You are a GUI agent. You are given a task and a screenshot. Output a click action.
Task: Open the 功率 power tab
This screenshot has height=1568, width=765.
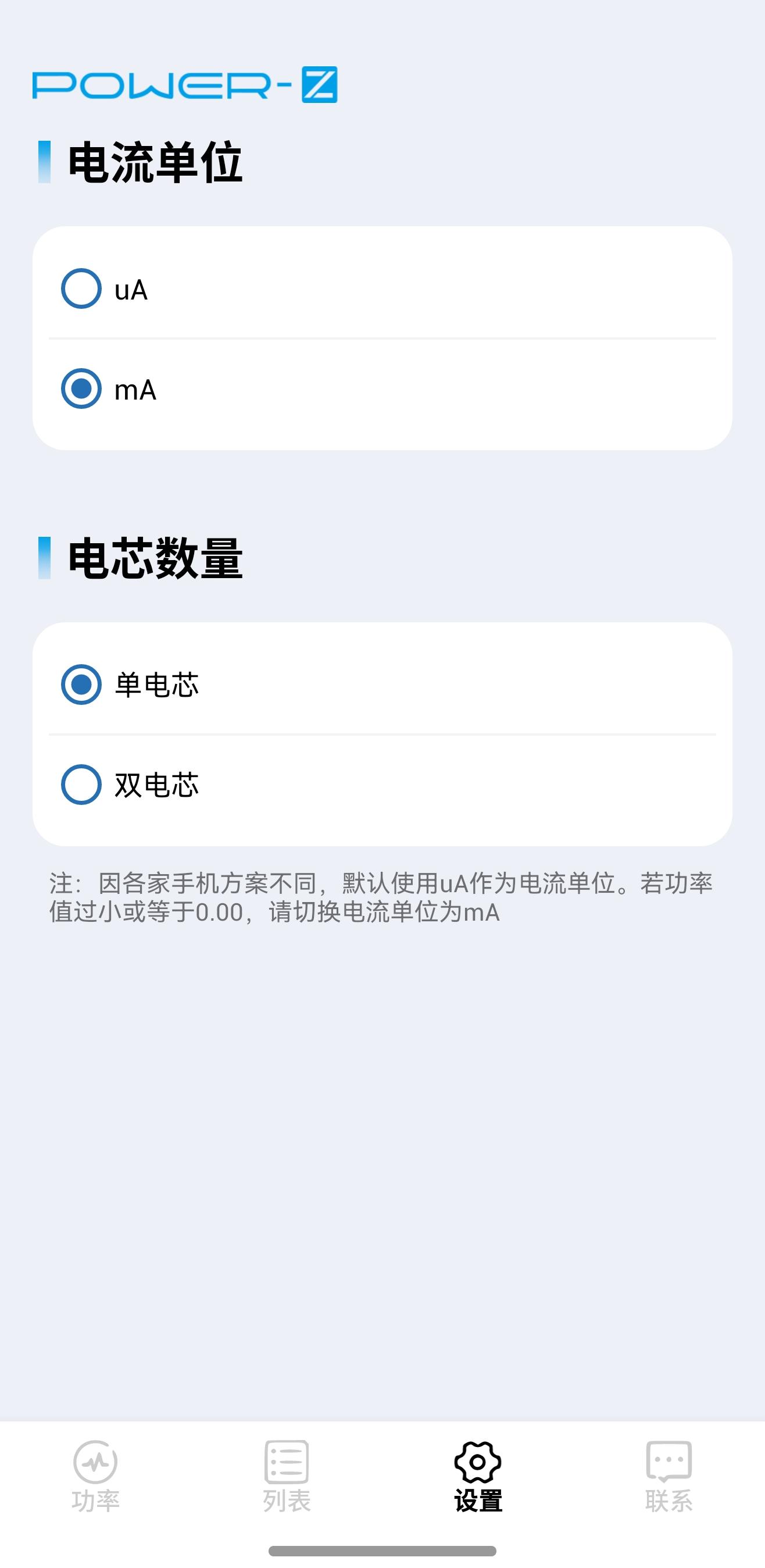pos(95,1477)
